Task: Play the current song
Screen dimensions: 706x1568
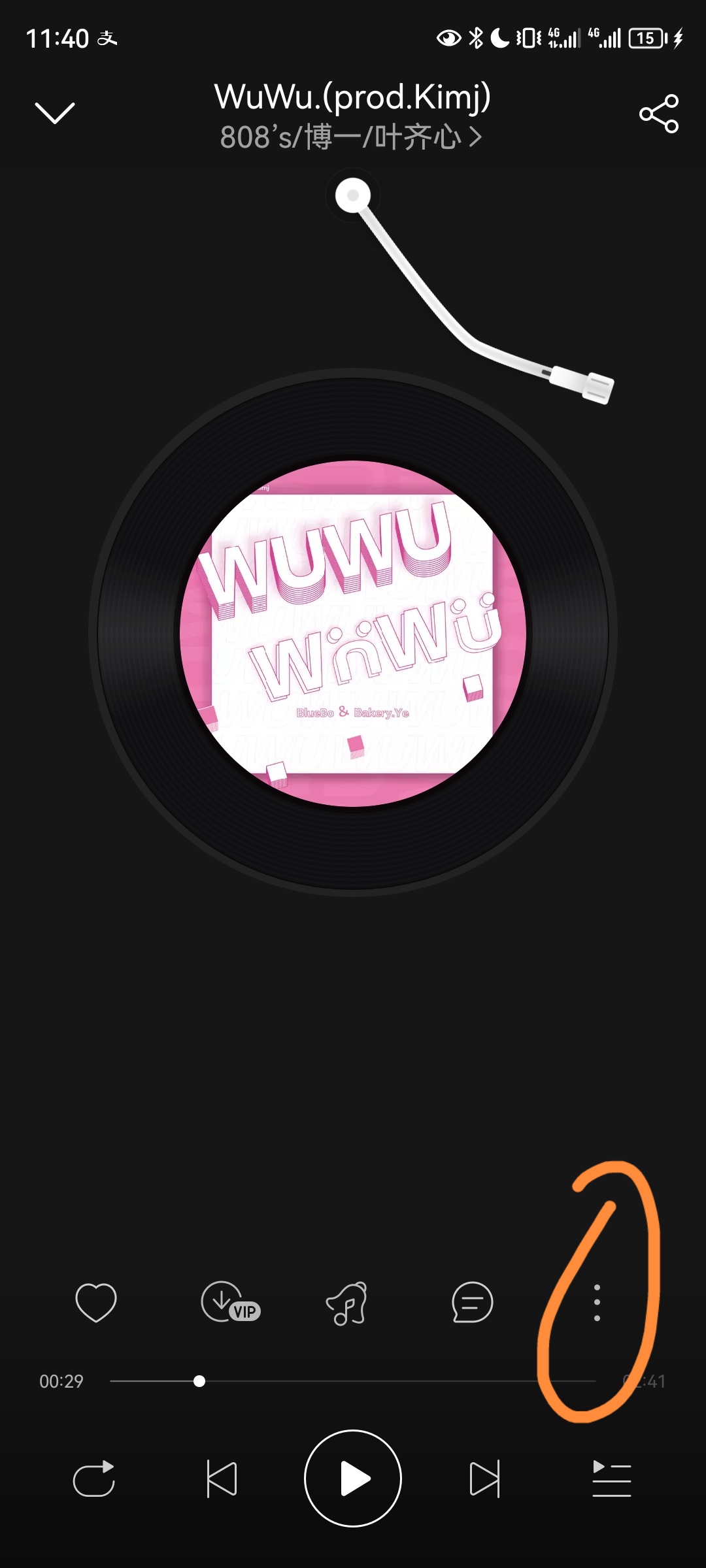Action: click(353, 1478)
